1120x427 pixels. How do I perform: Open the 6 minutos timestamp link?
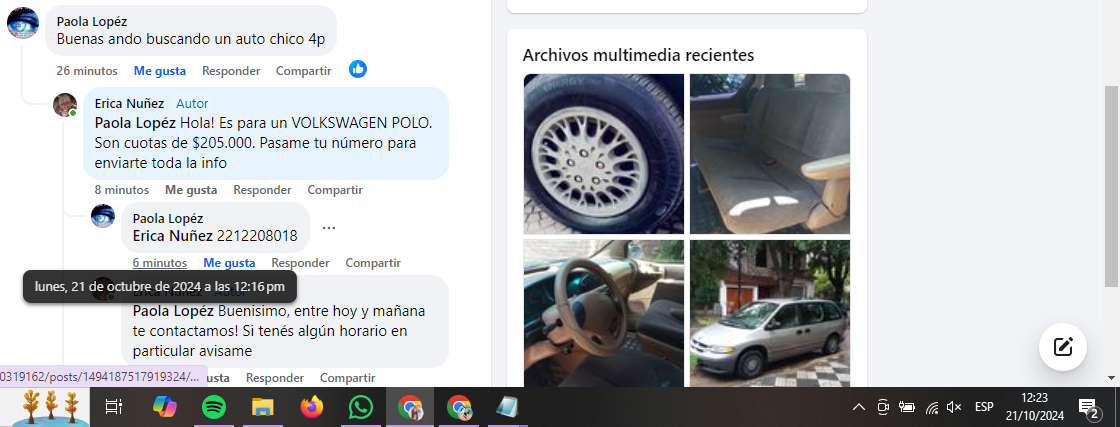coord(159,263)
